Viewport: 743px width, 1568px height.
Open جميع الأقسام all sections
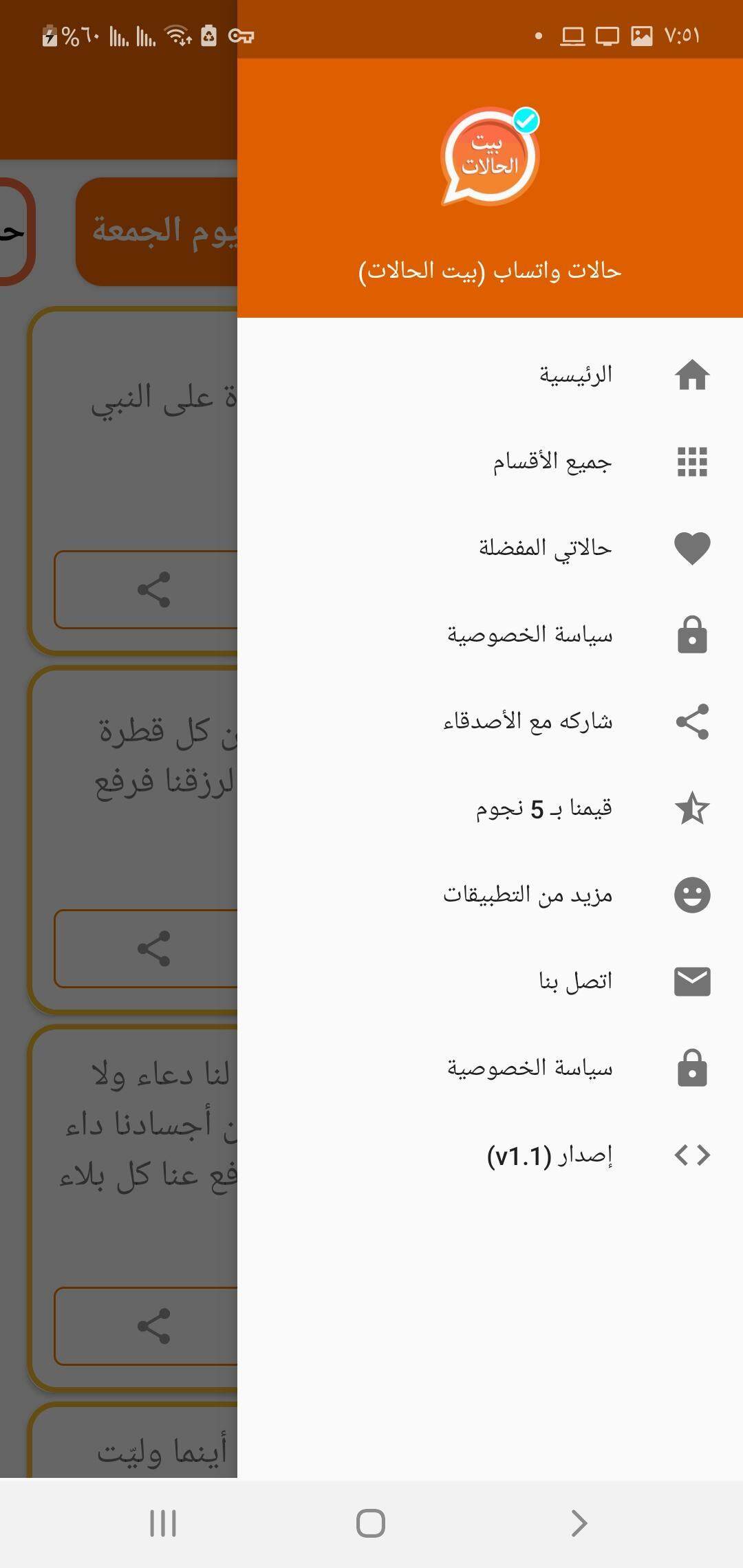(490, 461)
